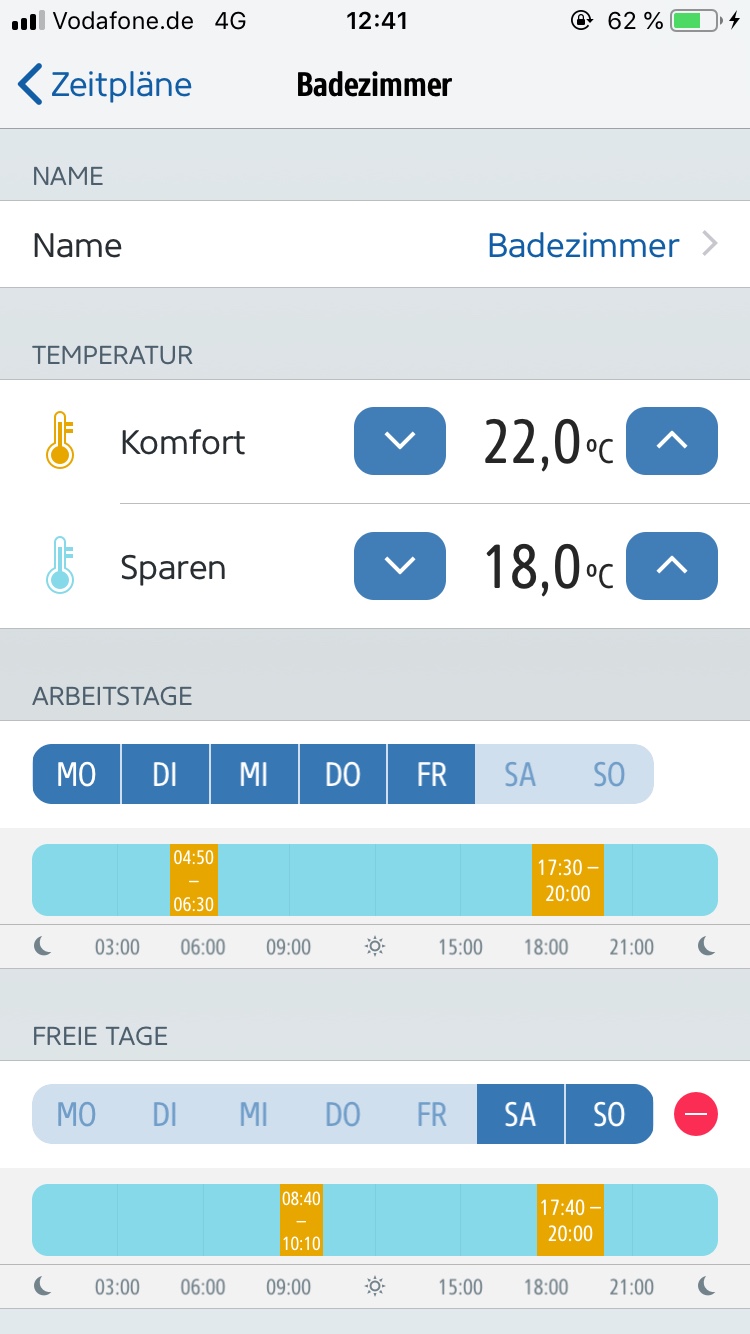This screenshot has height=1334, width=750.
Task: Increase the Komfort temperature
Action: coord(671,441)
